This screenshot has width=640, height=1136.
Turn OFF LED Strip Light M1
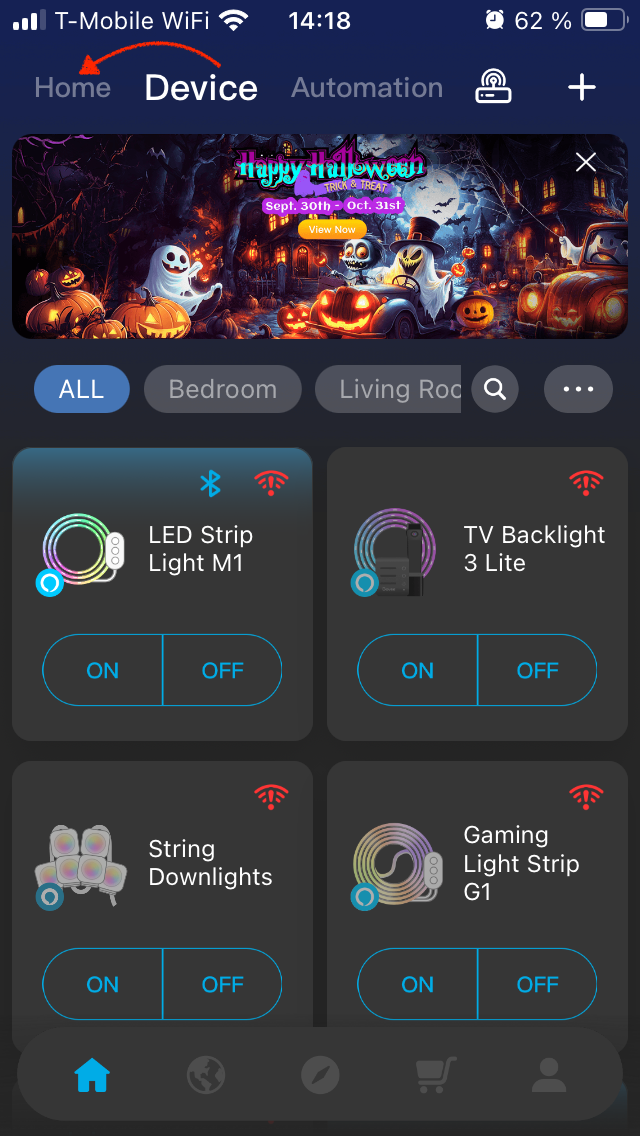[222, 670]
